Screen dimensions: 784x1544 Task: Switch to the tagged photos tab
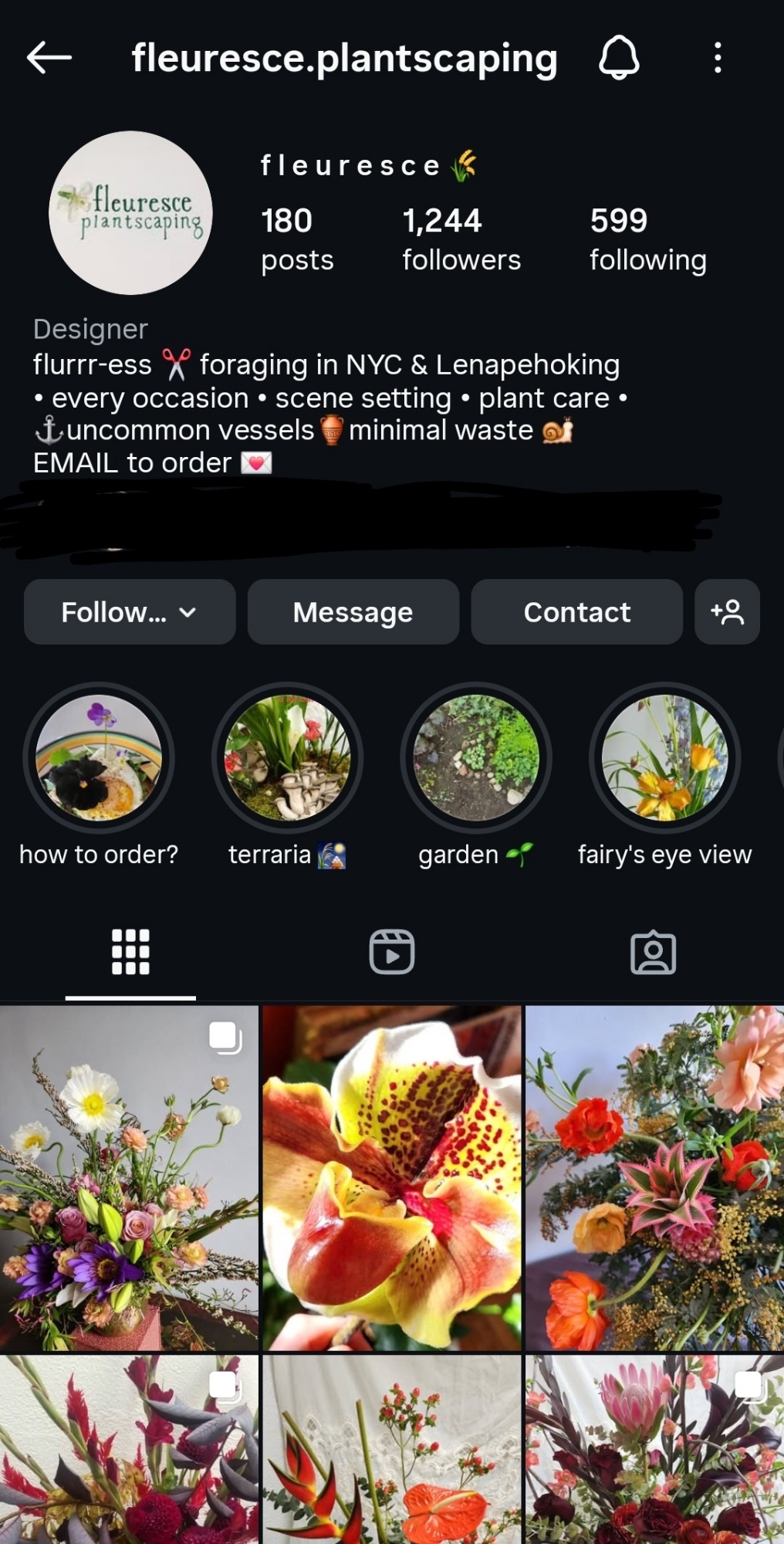[653, 952]
